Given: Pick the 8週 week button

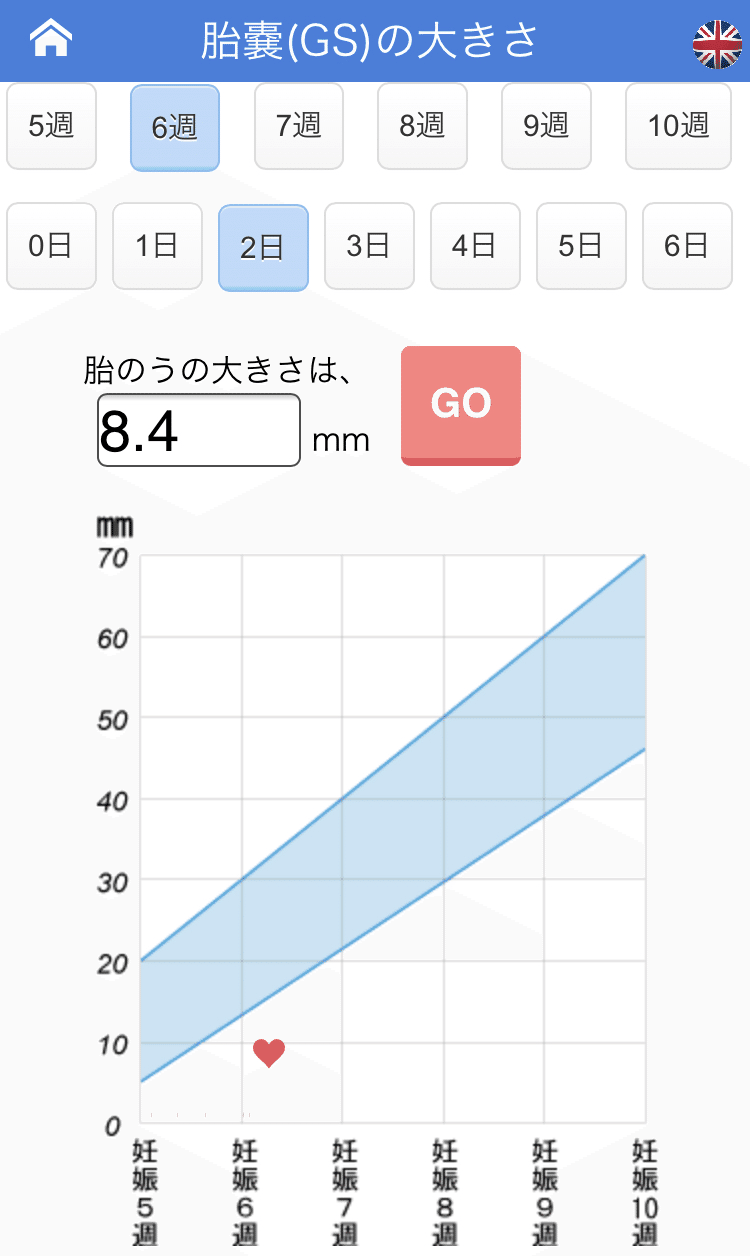Looking at the screenshot, I should coord(422,126).
